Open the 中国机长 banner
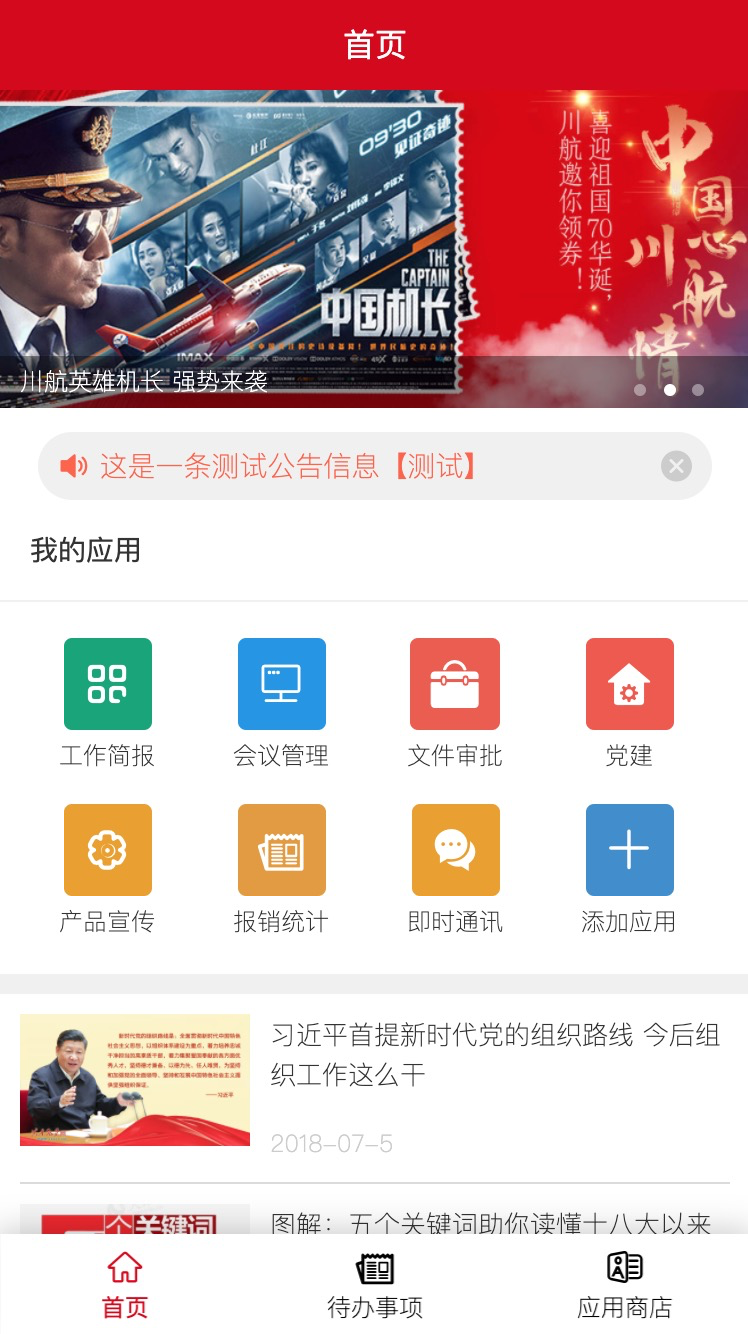This screenshot has height=1334, width=748. click(x=374, y=248)
